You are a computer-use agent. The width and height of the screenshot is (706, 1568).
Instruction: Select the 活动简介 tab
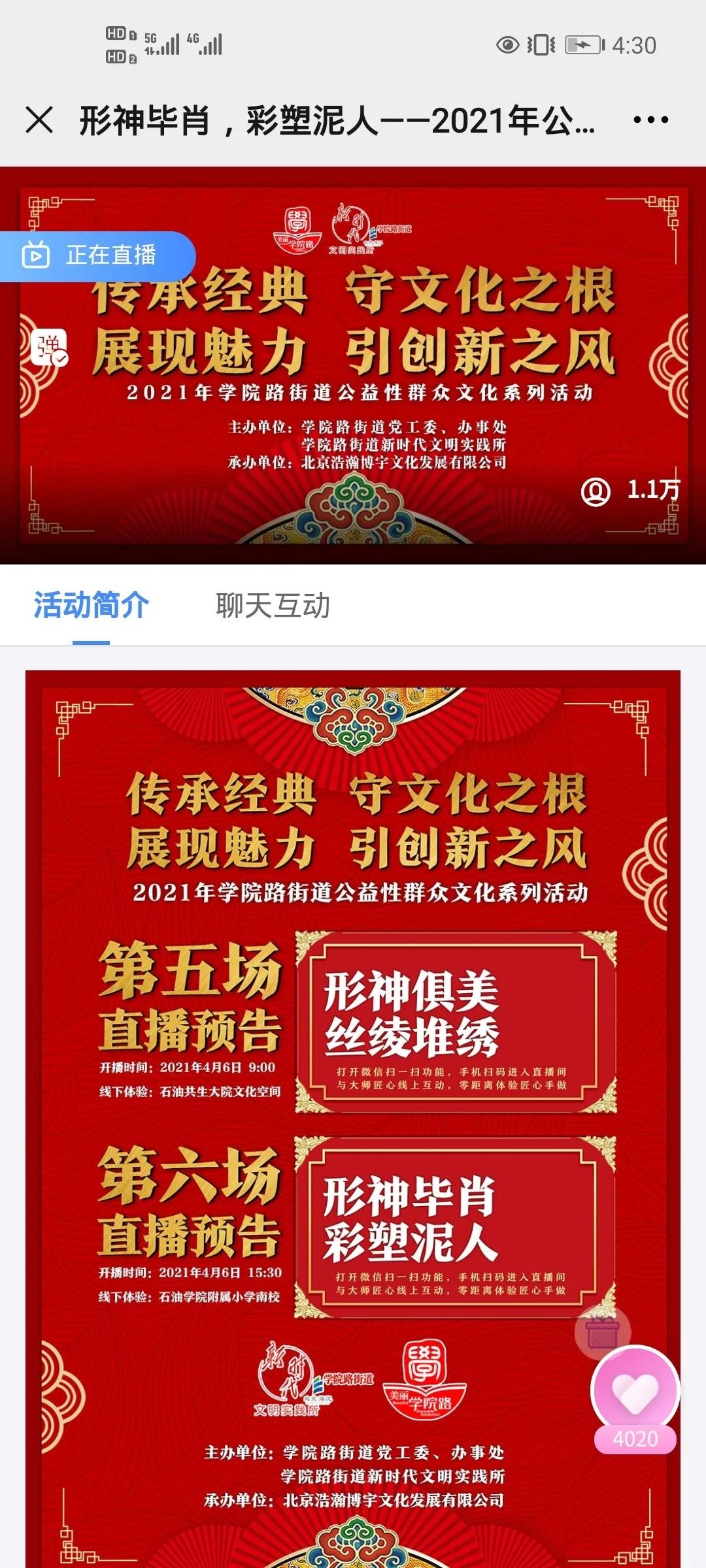(x=91, y=606)
